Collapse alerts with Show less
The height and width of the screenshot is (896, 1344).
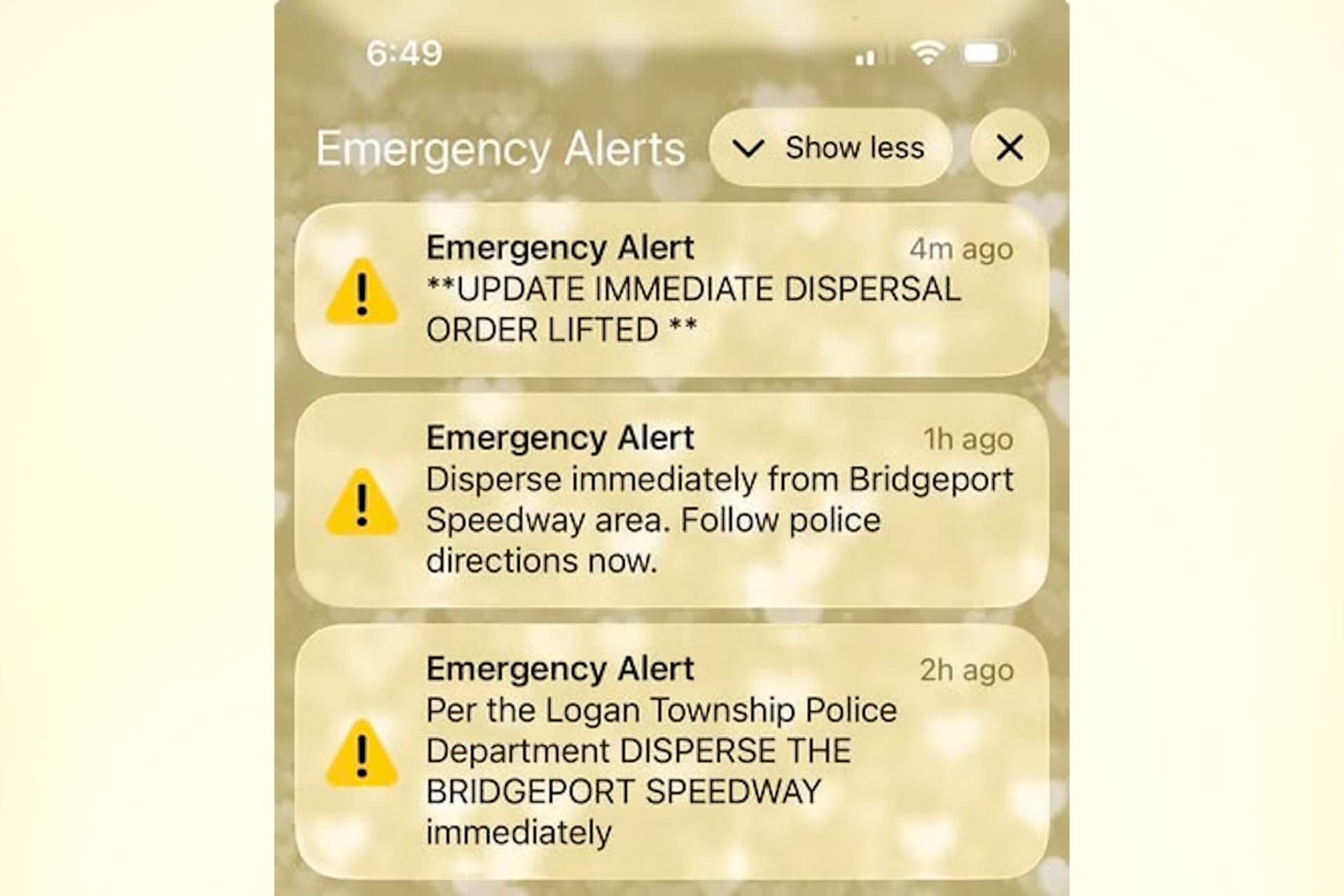(x=830, y=148)
